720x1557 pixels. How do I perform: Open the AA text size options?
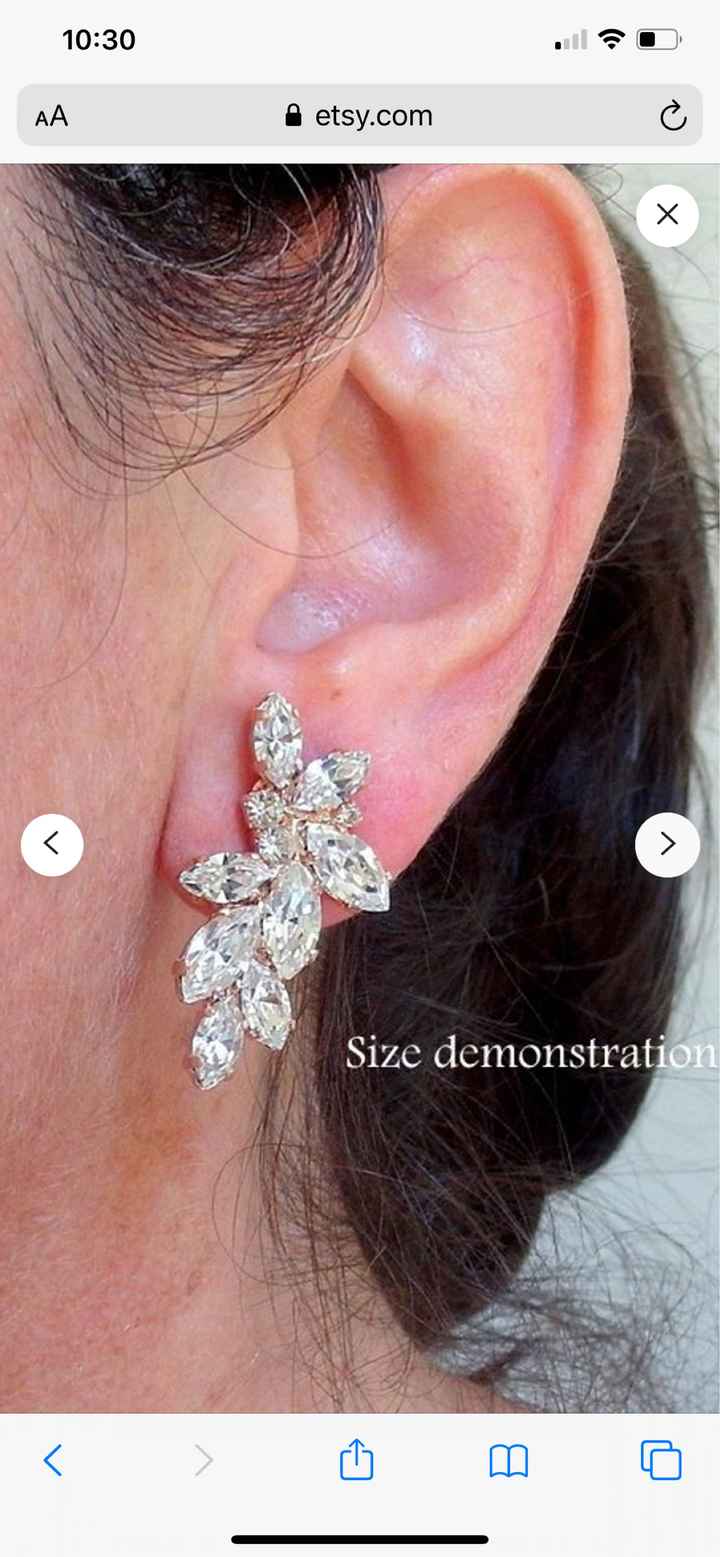[51, 117]
